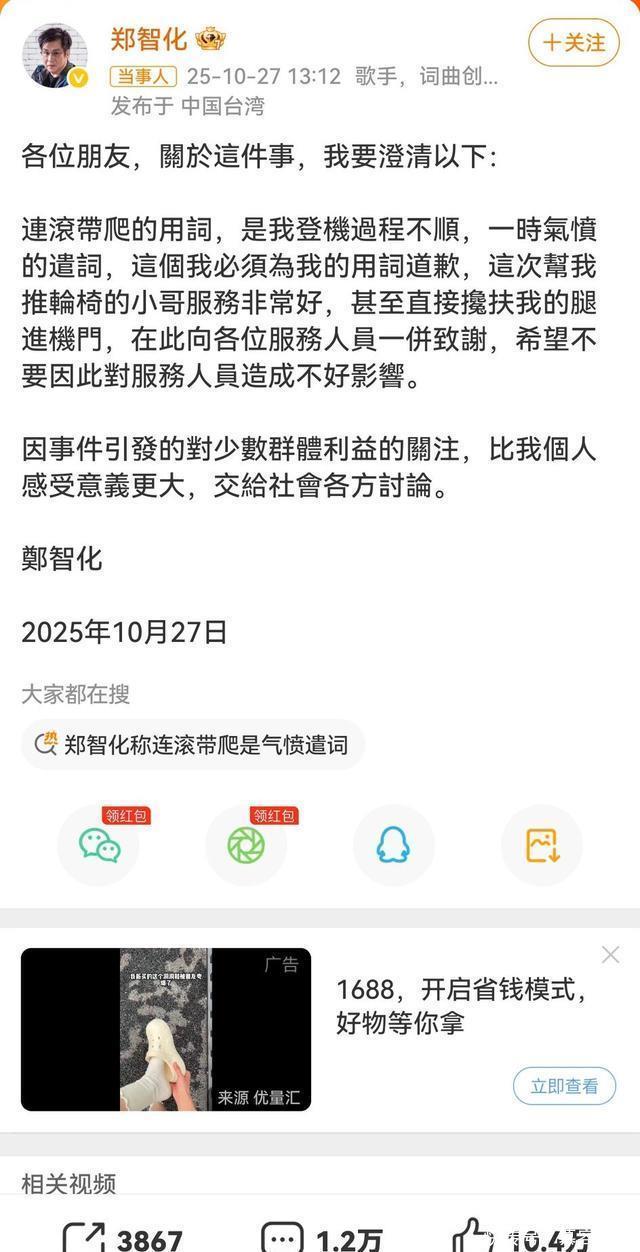Open comments showing 1.2万
Screen dimensions: 640x1252
pos(320,1238)
